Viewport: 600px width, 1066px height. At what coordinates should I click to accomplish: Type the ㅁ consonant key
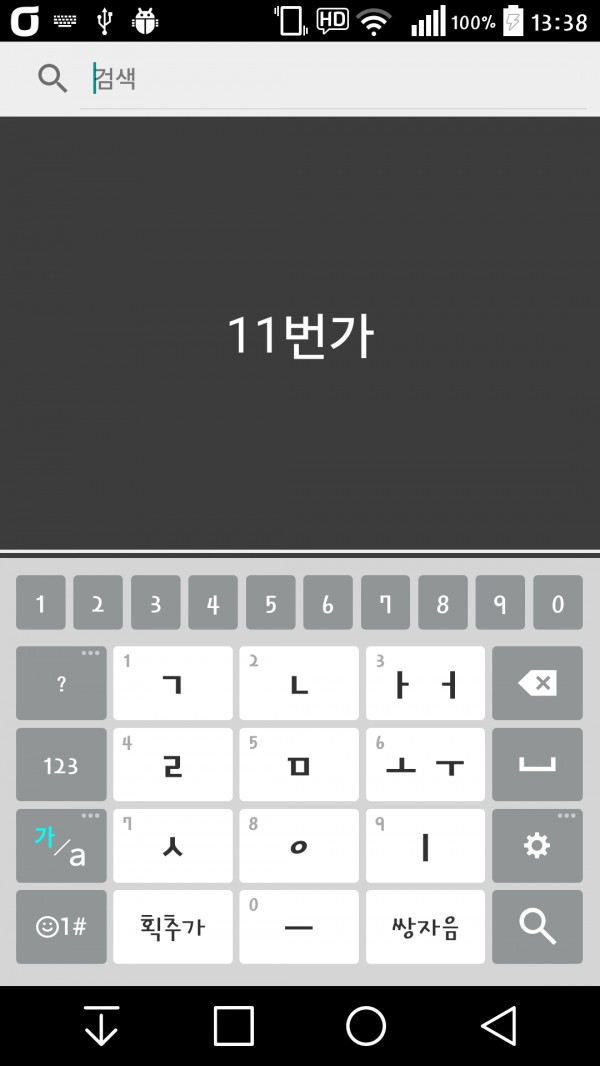pos(299,765)
